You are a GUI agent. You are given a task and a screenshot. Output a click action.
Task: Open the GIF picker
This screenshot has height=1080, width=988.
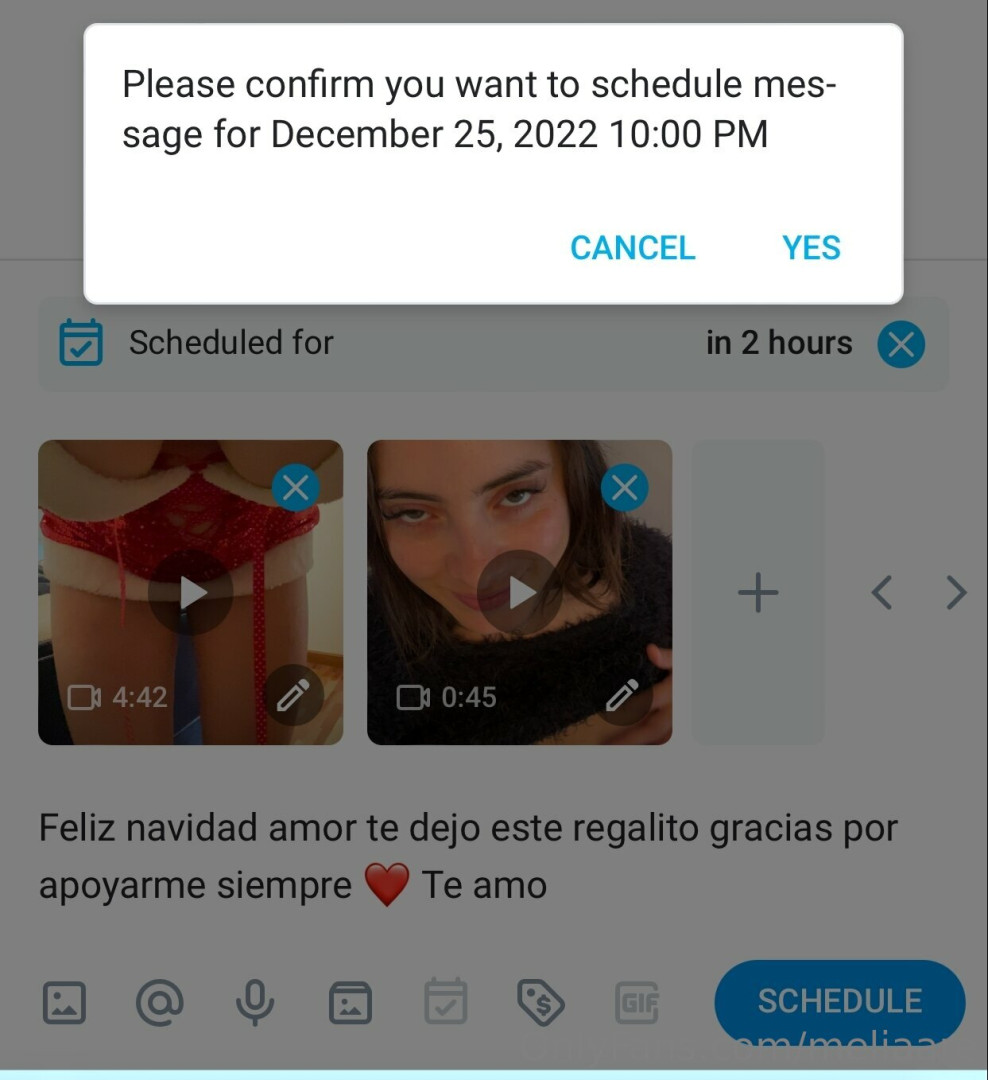(x=637, y=1002)
